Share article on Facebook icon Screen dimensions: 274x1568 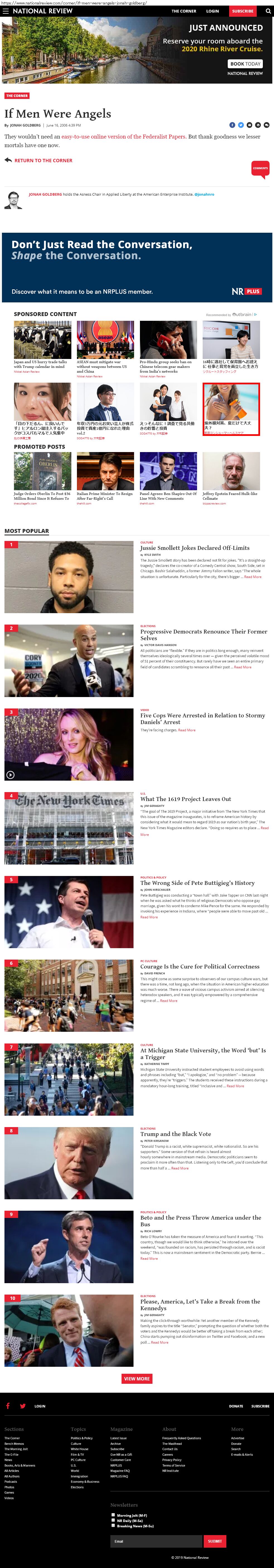(232, 125)
